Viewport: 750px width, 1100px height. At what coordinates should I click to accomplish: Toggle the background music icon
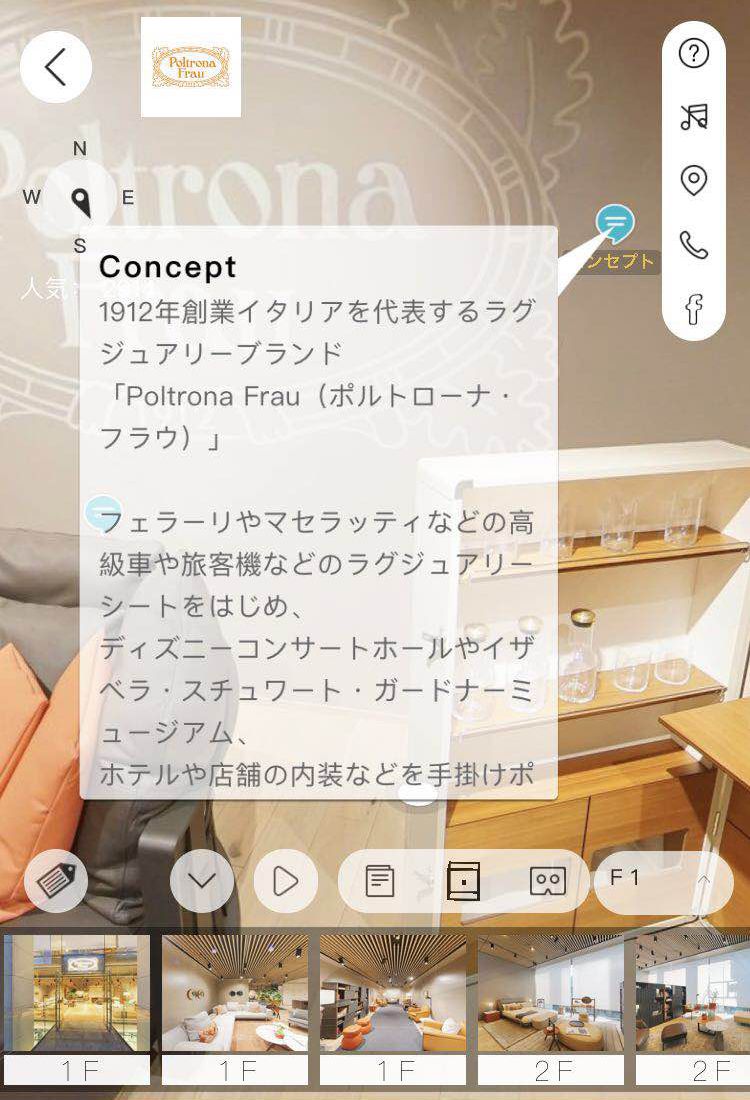point(693,117)
